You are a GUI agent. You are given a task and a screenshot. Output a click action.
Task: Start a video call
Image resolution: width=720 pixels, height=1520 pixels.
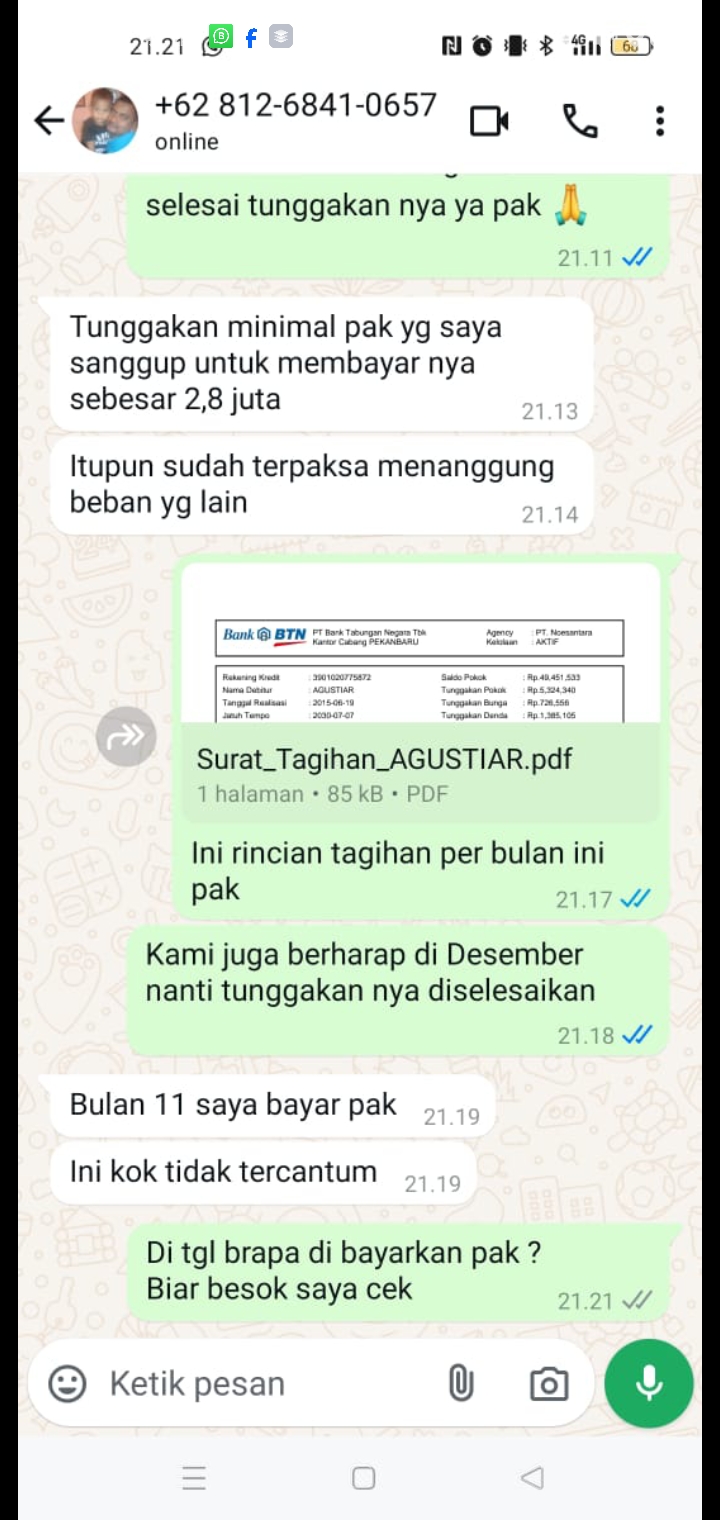tap(489, 122)
